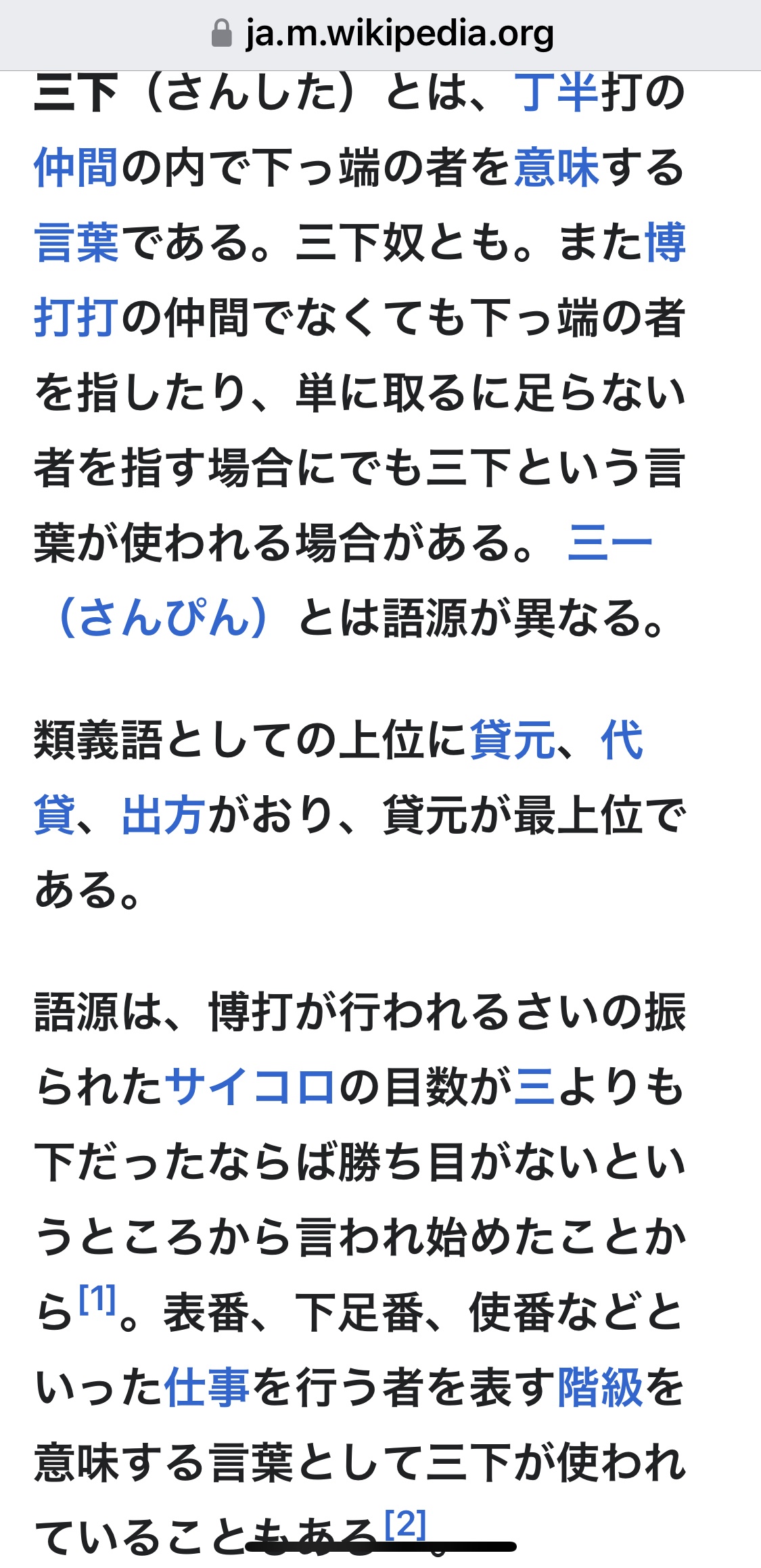Tap the blue 三 link

[534, 1088]
